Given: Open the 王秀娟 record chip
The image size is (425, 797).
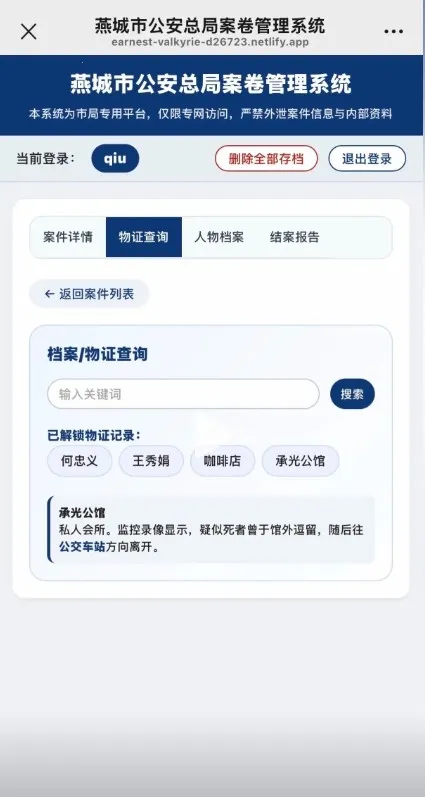Looking at the screenshot, I should 151,461.
